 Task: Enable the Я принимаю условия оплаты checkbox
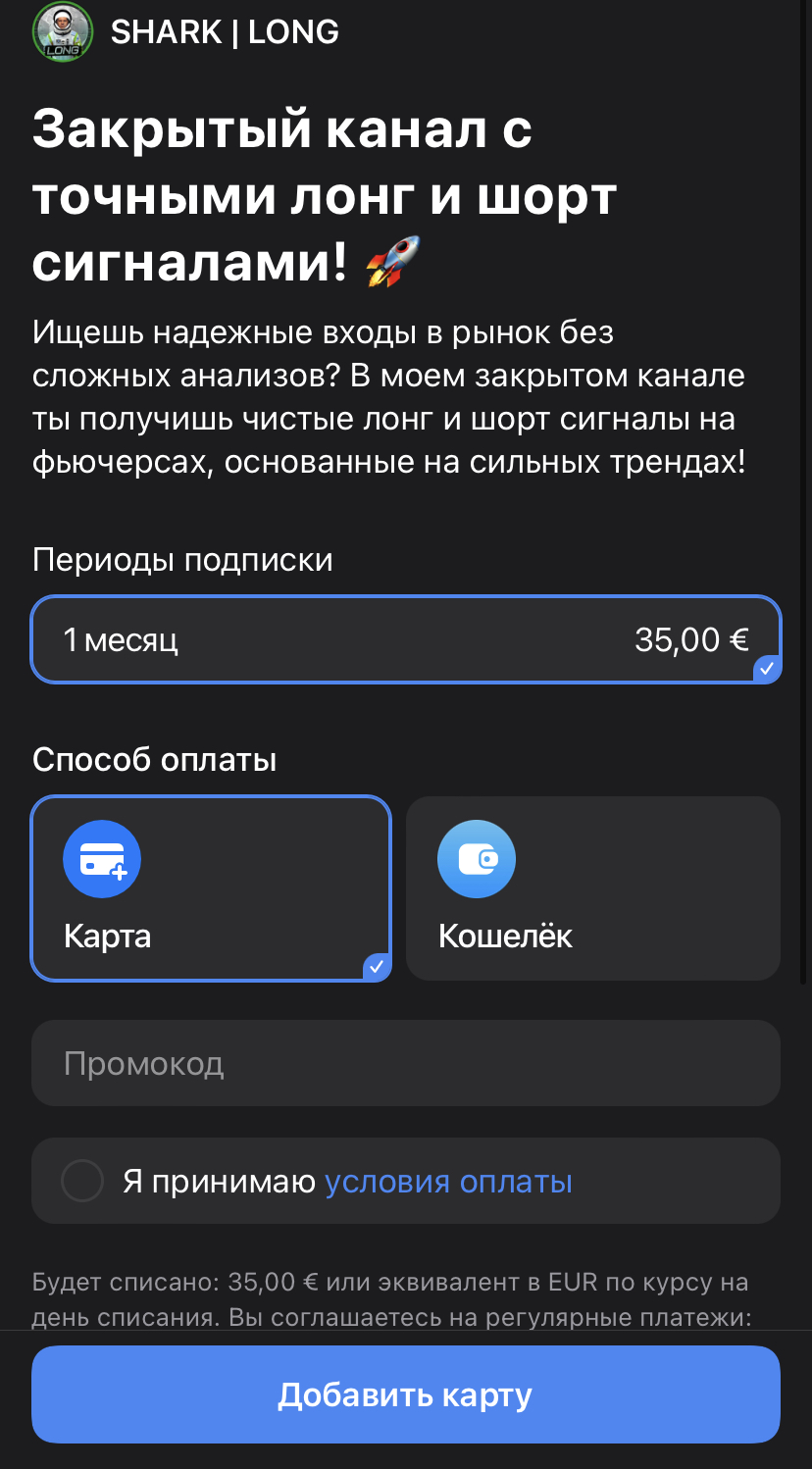[x=82, y=1181]
